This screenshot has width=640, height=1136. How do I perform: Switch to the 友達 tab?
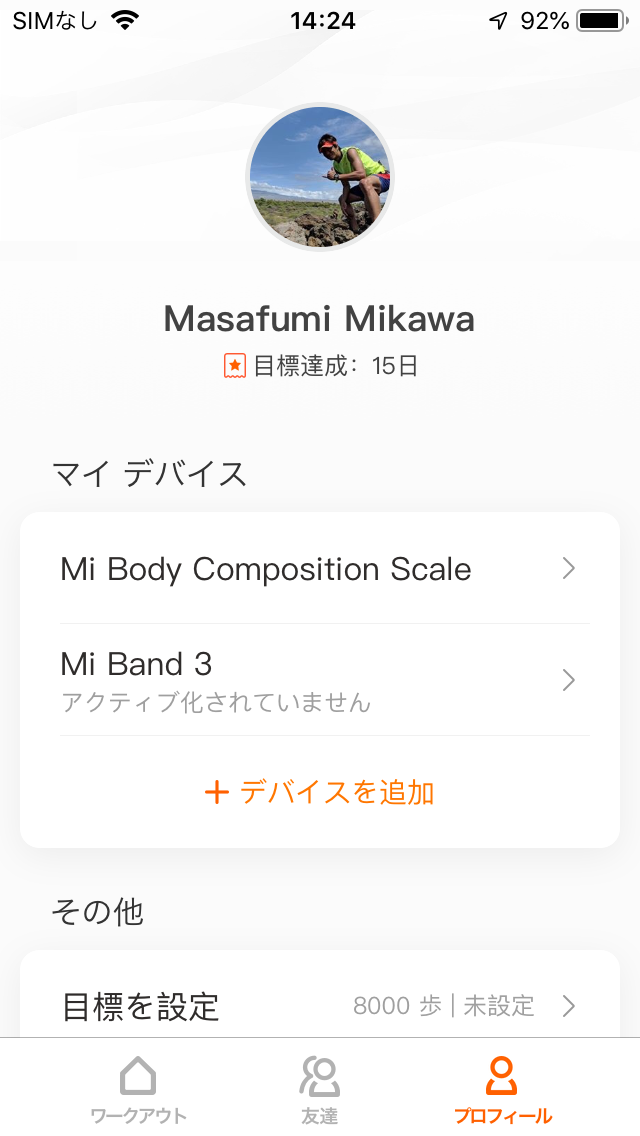(320, 1089)
